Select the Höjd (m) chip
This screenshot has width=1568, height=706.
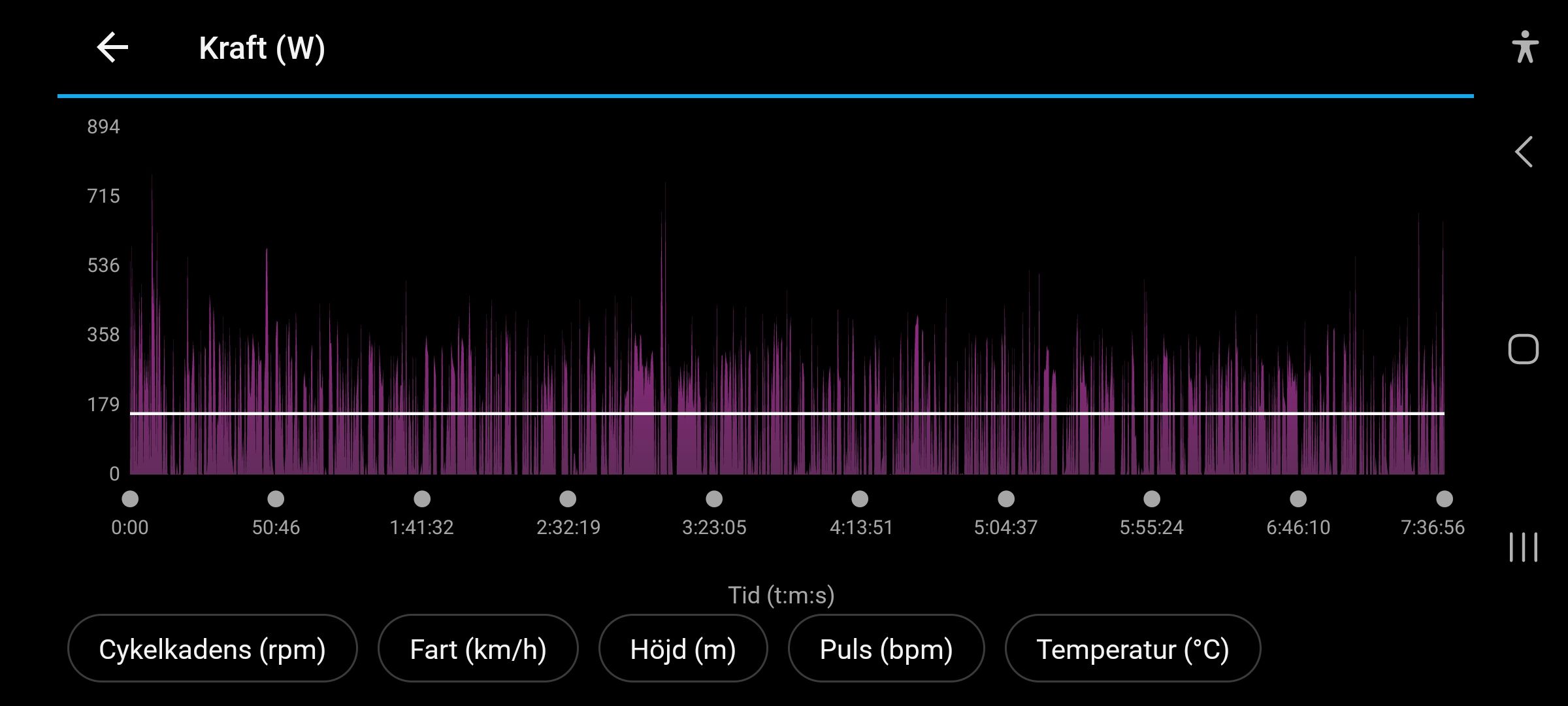(x=683, y=648)
